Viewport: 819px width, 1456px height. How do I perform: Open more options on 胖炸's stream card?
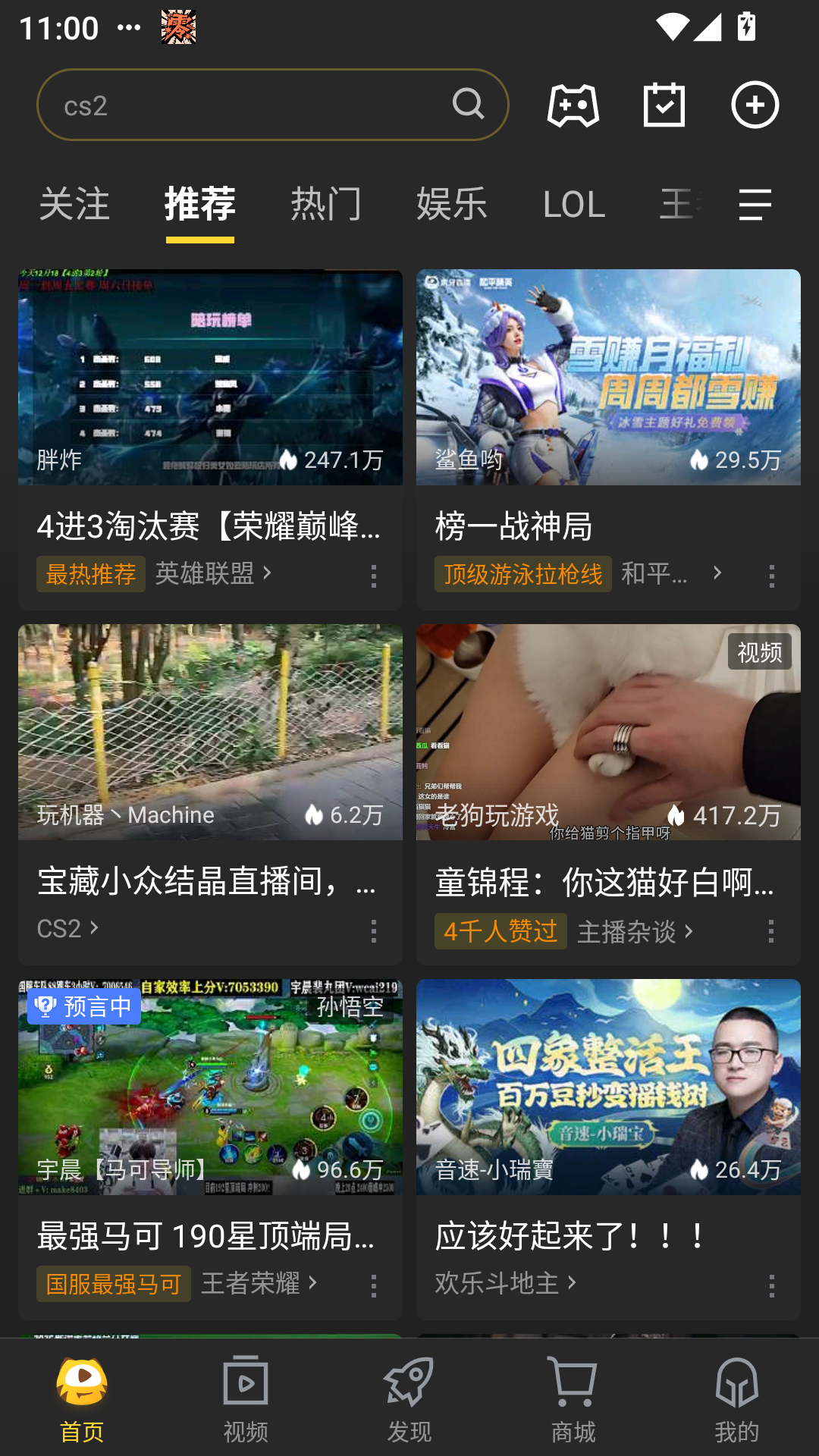click(375, 576)
